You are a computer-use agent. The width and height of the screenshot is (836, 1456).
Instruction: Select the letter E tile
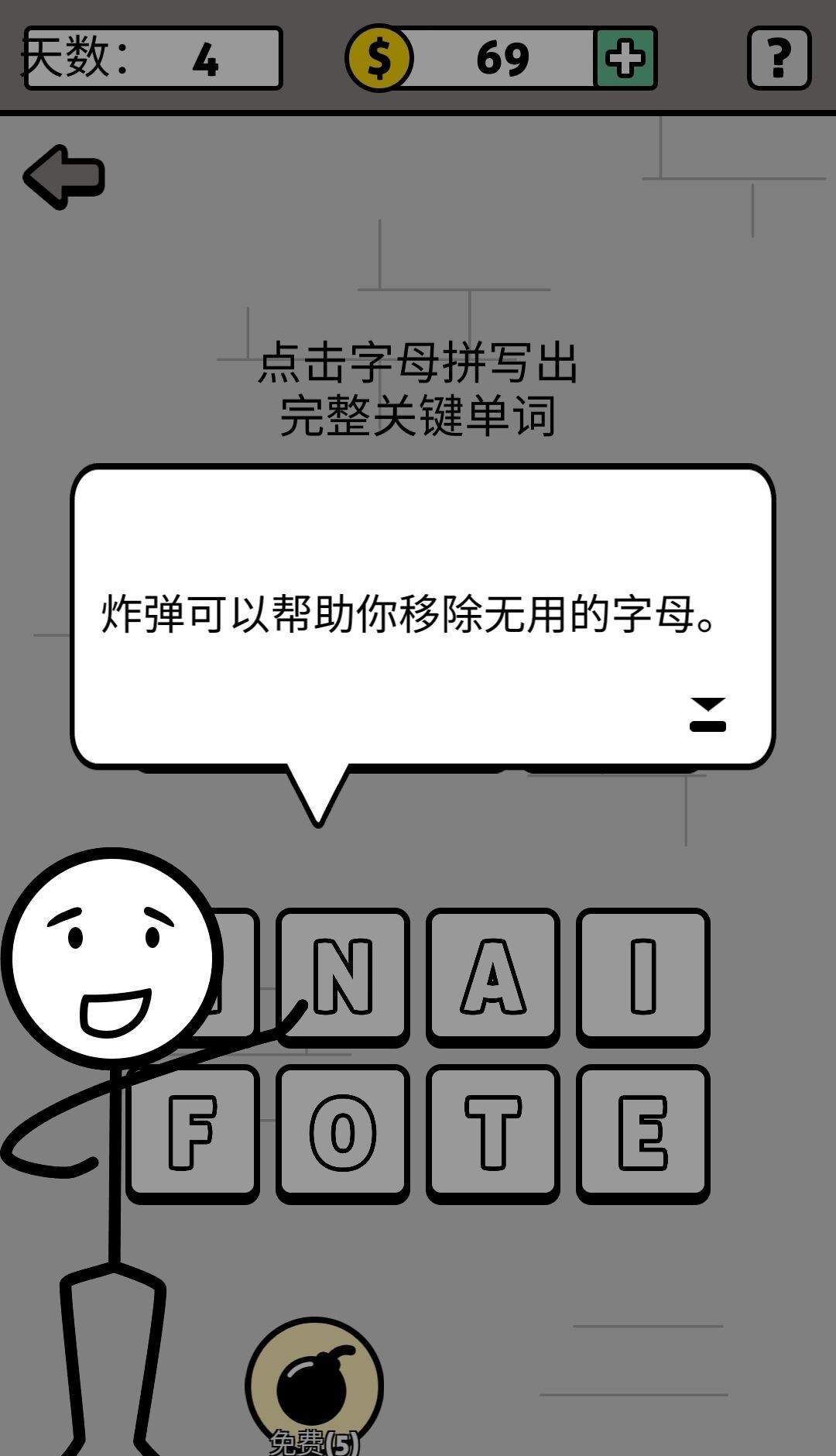642,1132
